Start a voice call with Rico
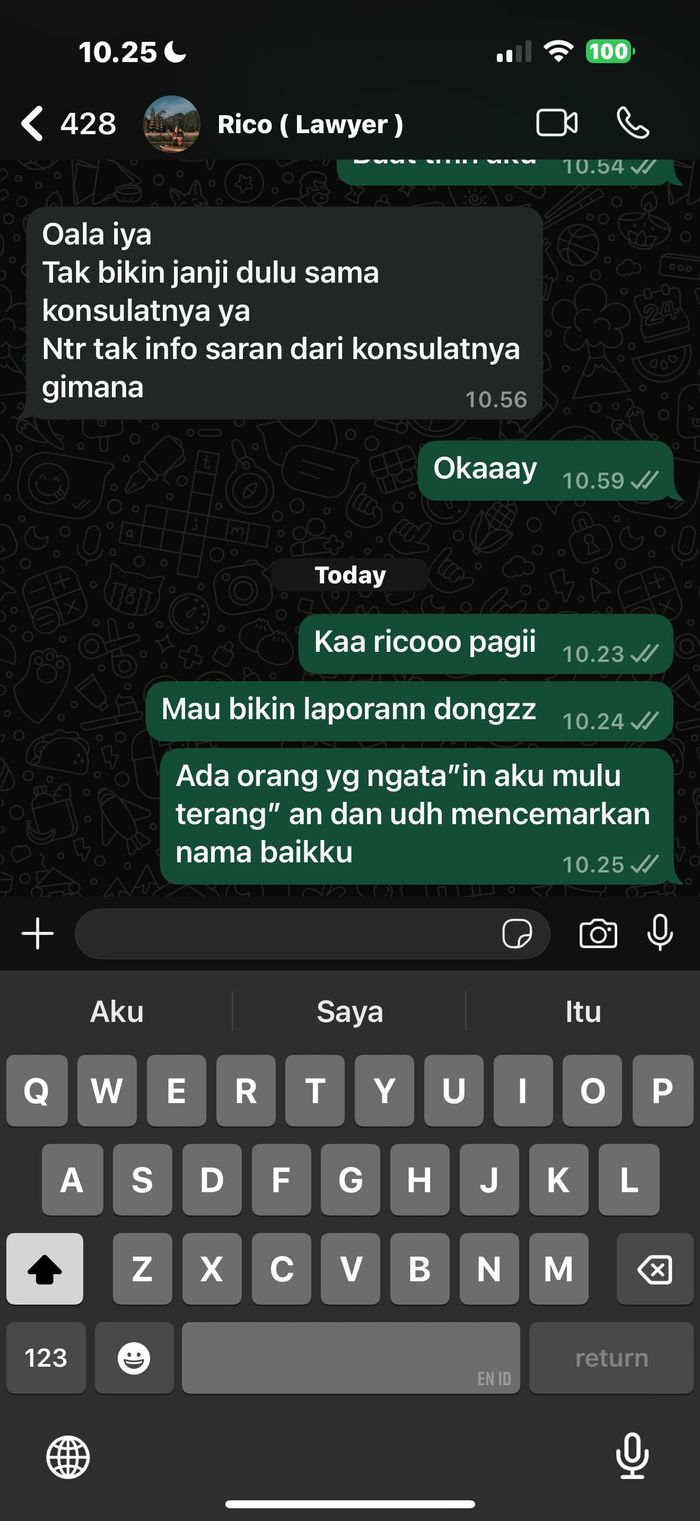700x1521 pixels. 633,123
